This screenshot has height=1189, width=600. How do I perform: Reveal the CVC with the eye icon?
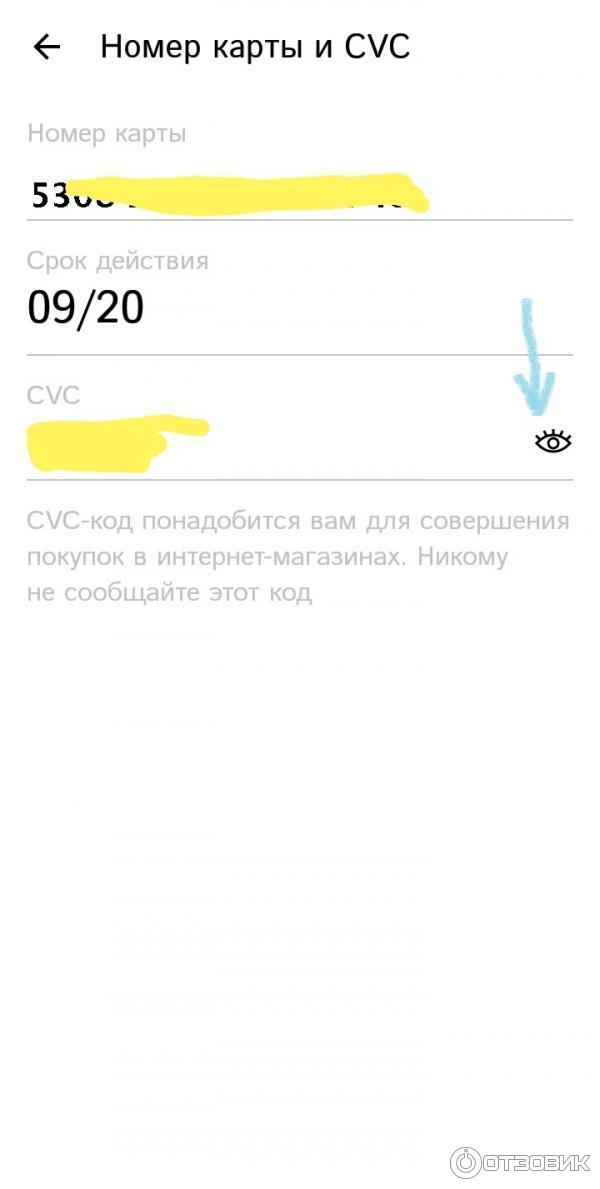(553, 441)
